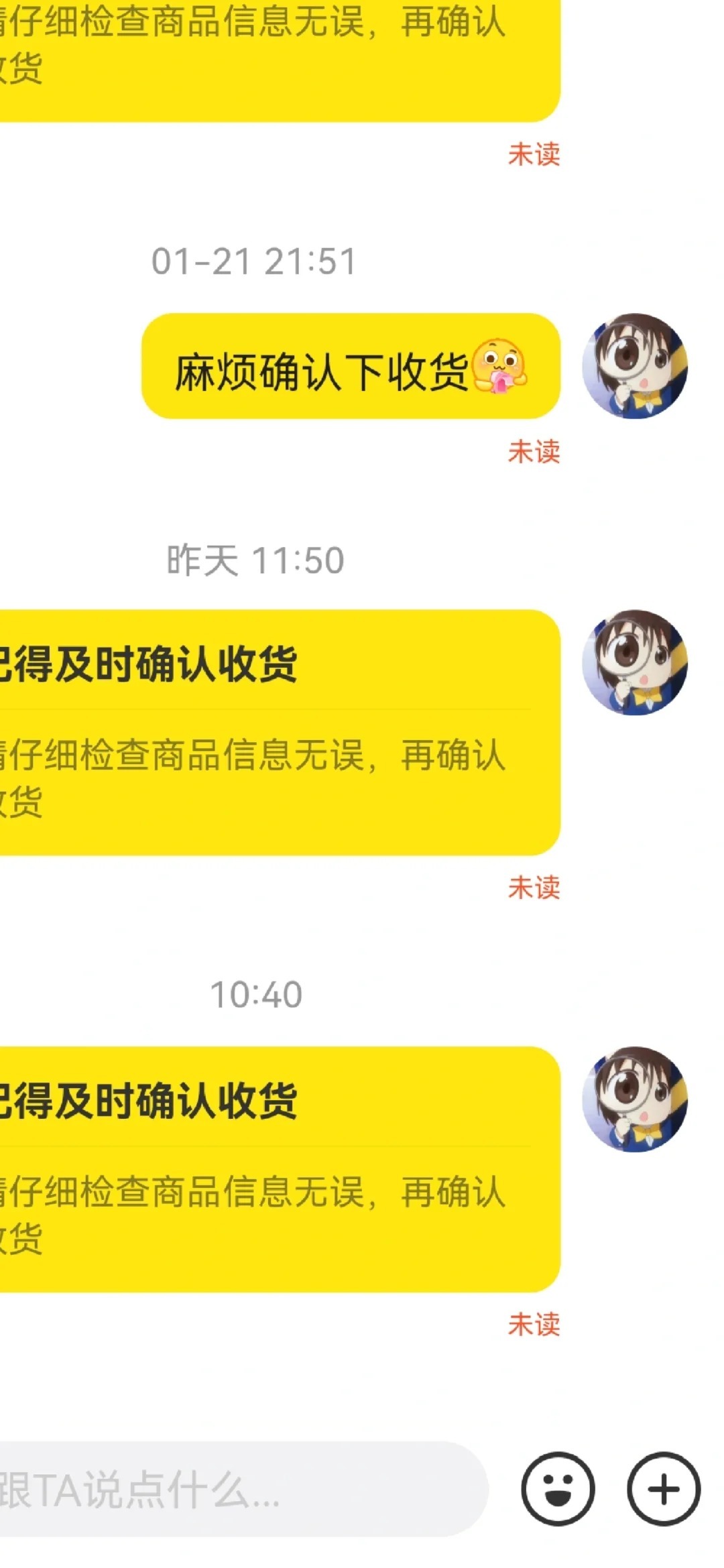Open the plus attachment menu
This screenshot has height=1568, width=724.
(664, 1489)
